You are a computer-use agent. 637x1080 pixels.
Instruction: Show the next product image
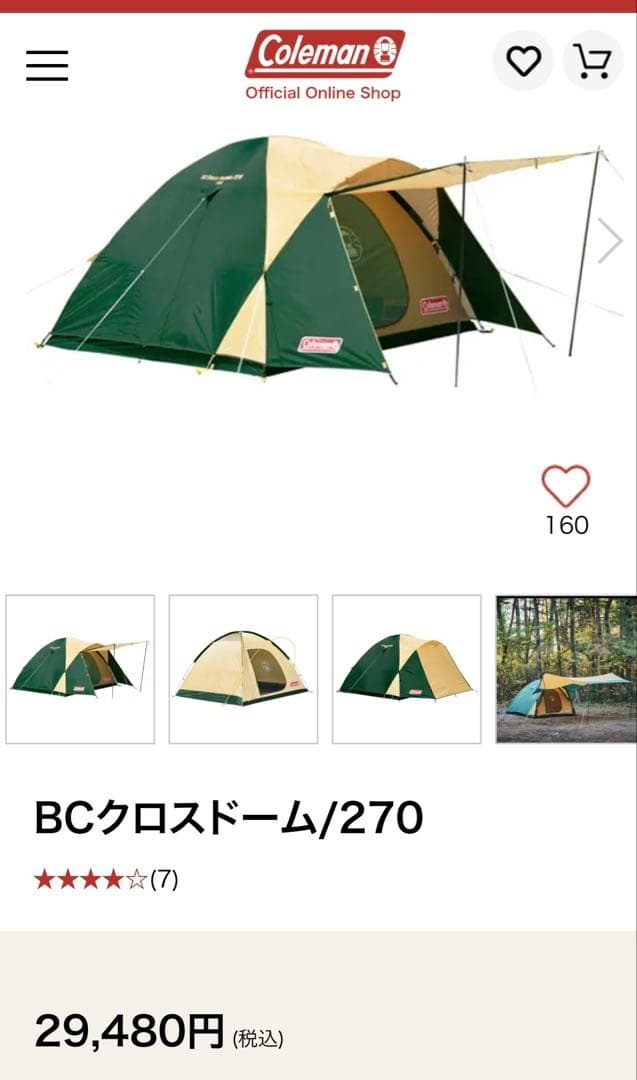(x=610, y=241)
